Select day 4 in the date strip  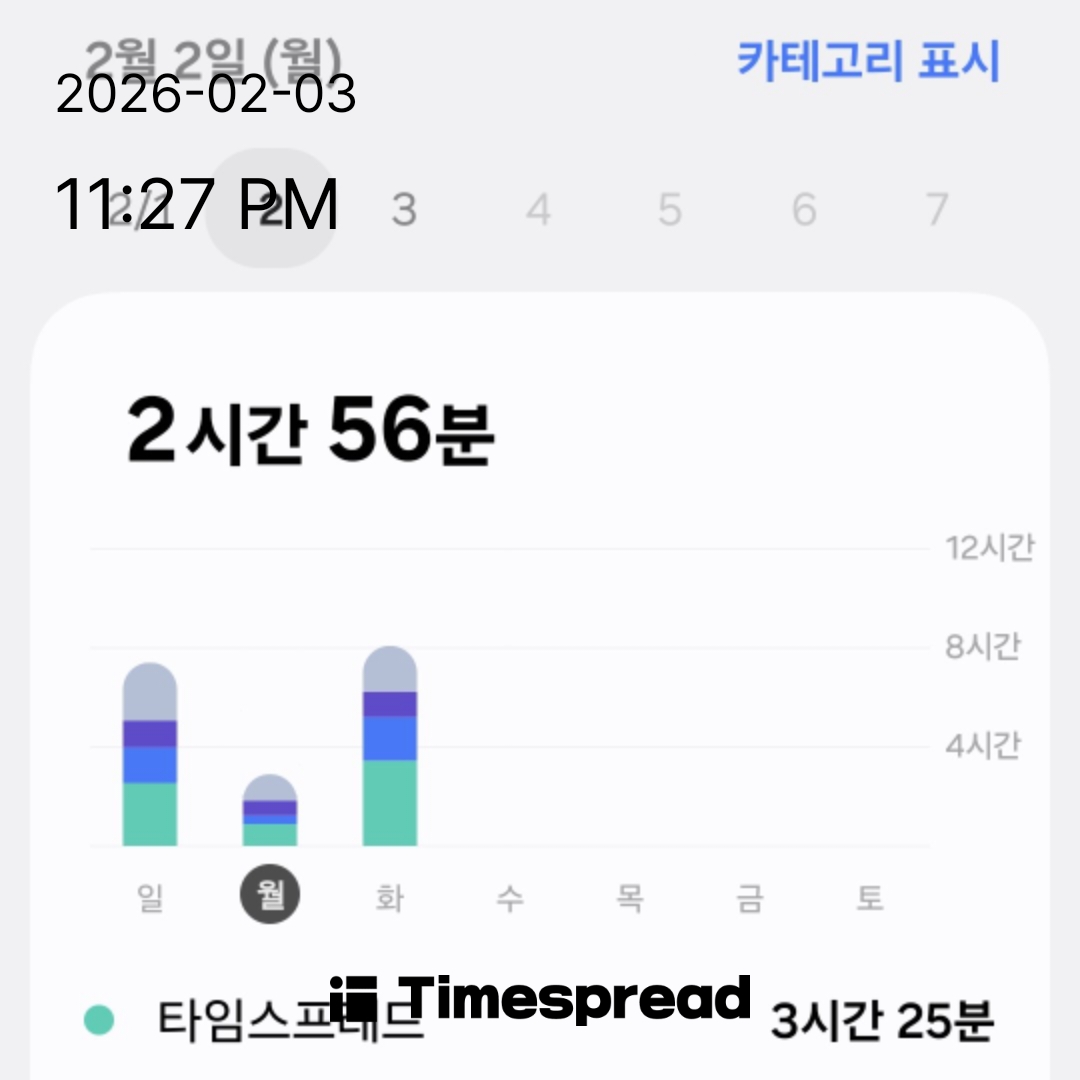538,210
